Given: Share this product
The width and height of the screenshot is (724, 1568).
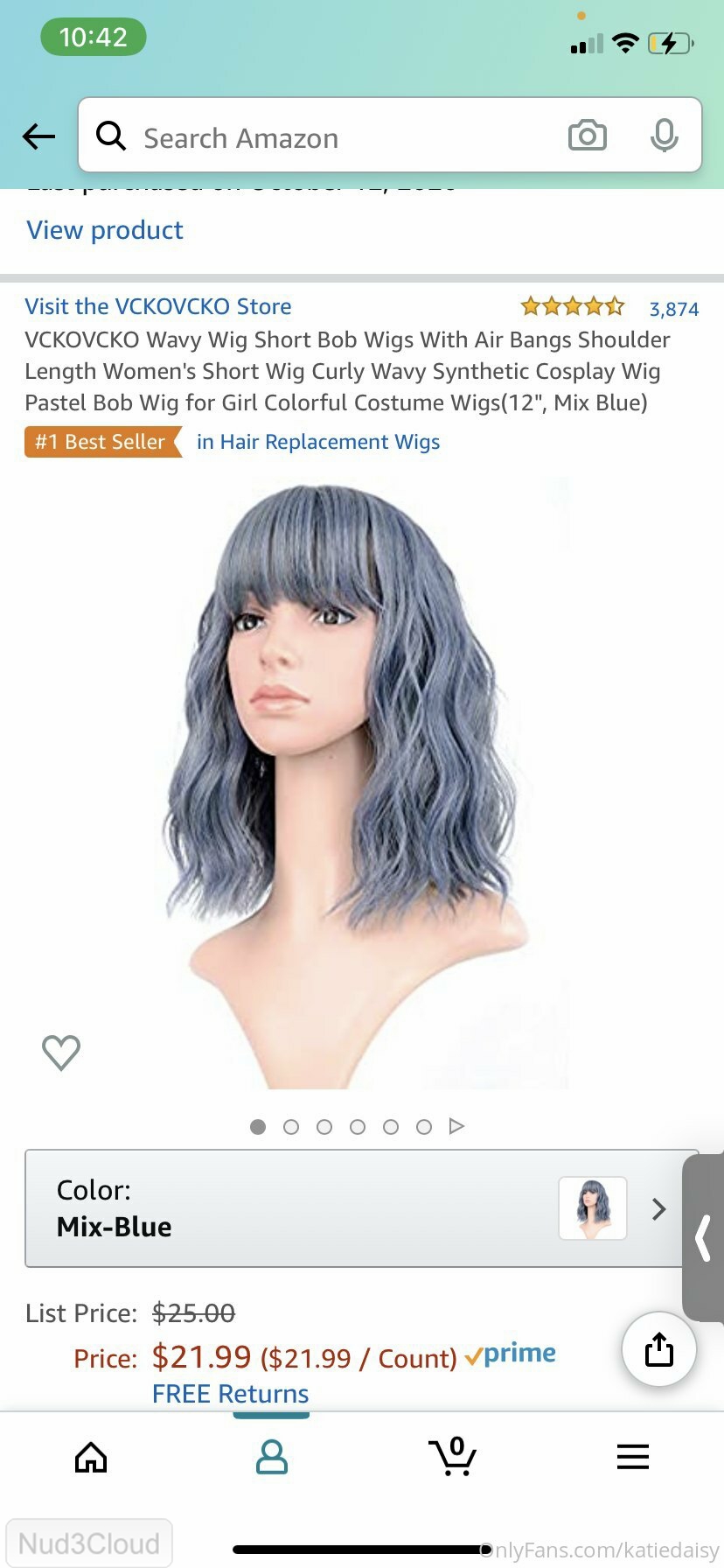Looking at the screenshot, I should [x=658, y=1350].
